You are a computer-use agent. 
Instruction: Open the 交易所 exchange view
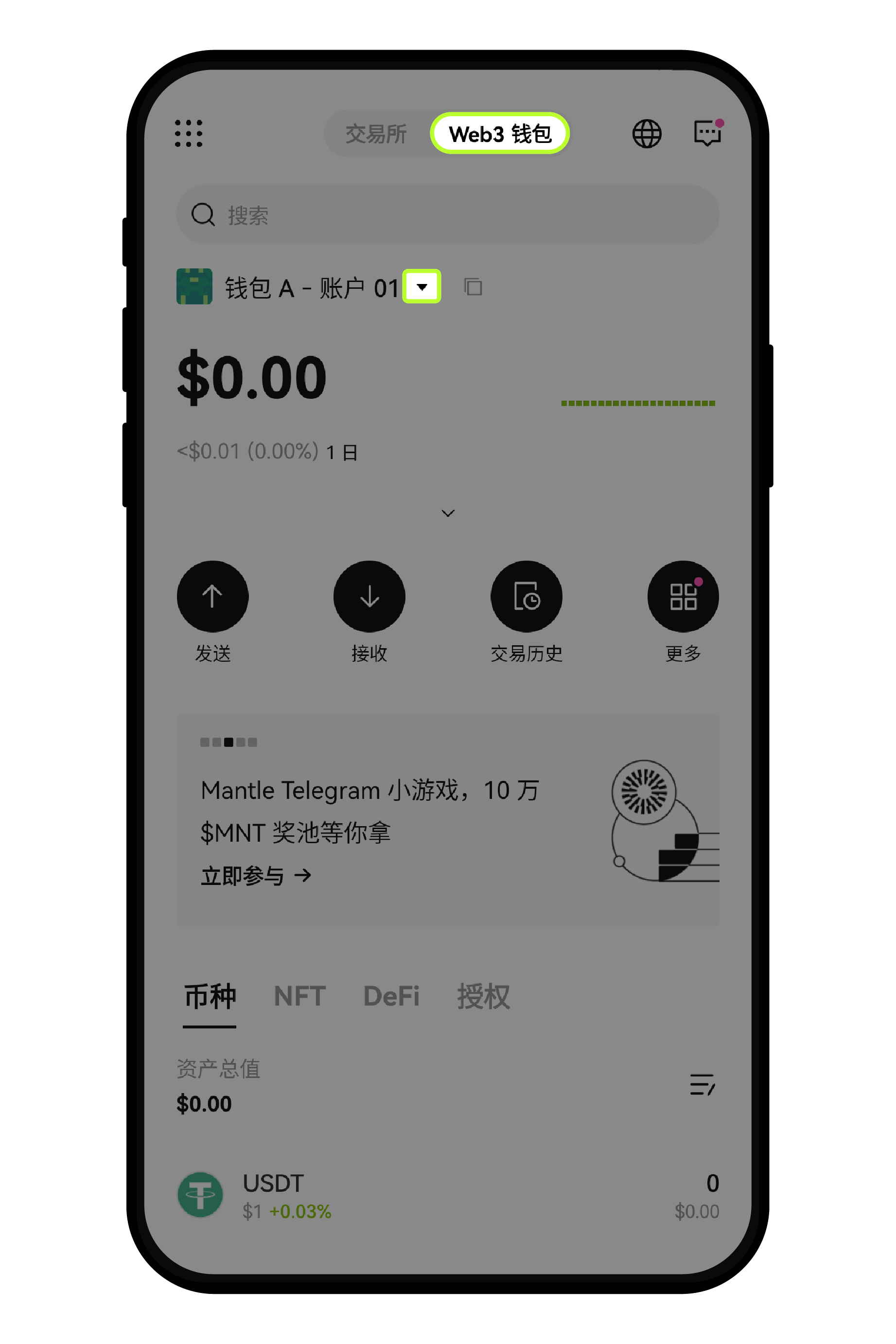[x=375, y=134]
